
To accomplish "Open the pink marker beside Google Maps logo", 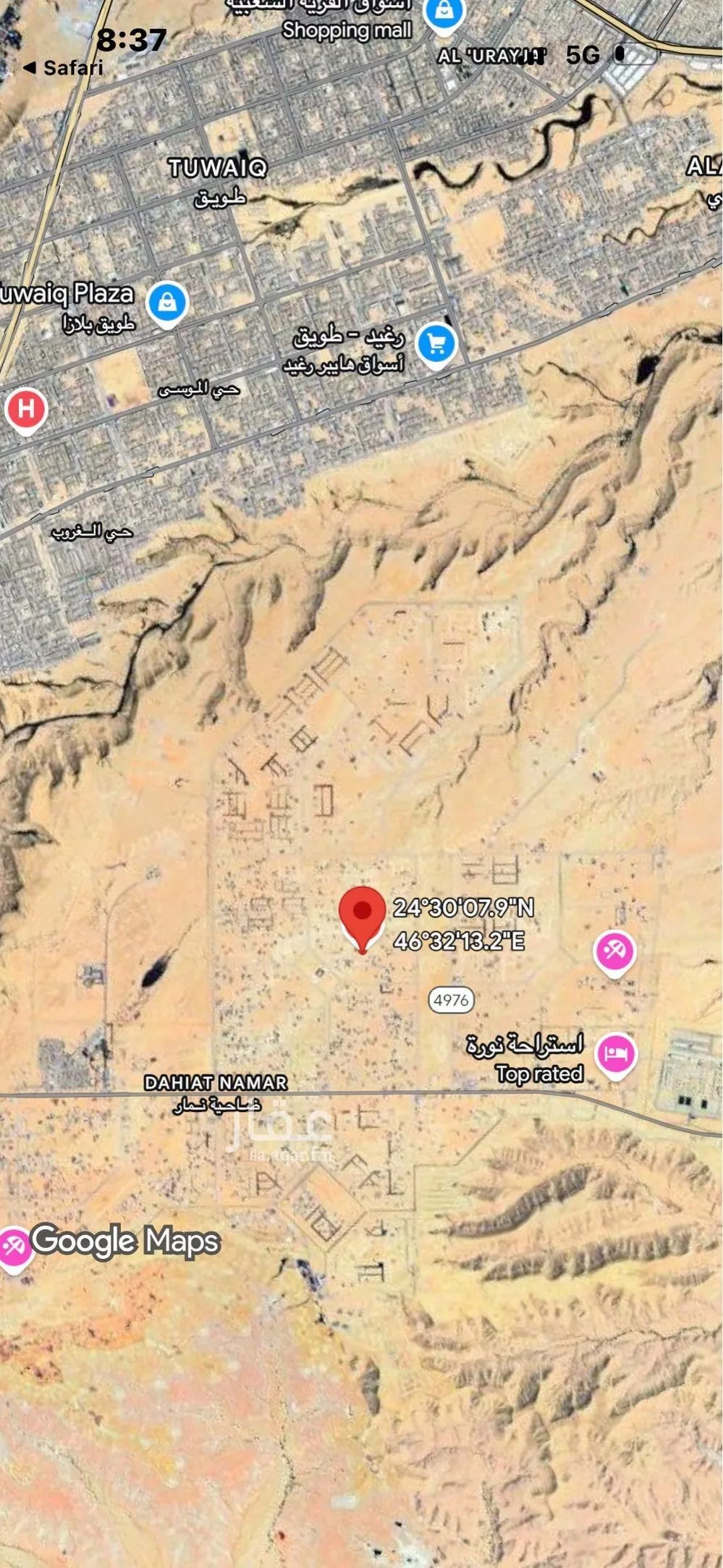I will (x=13, y=1246).
